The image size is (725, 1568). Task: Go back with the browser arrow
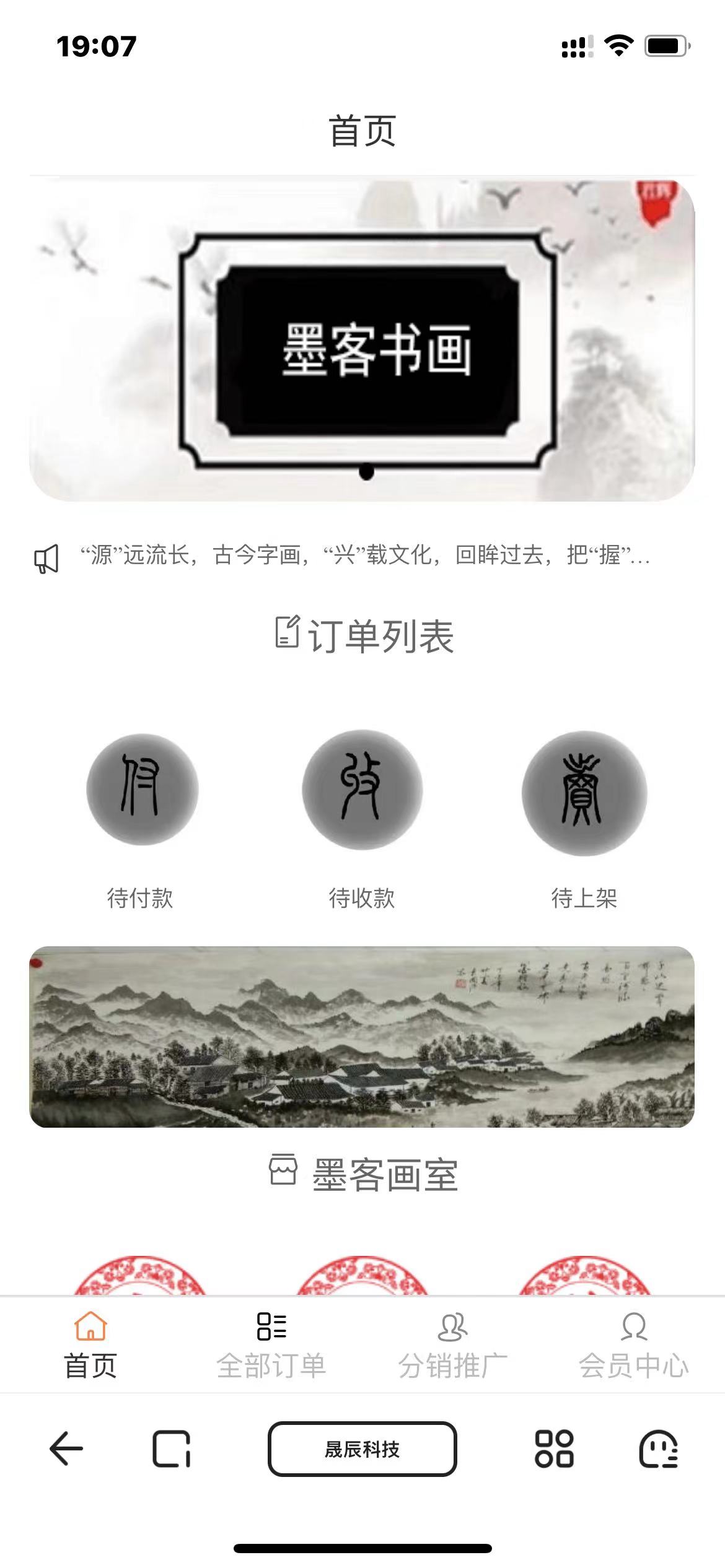pyautogui.click(x=66, y=1448)
